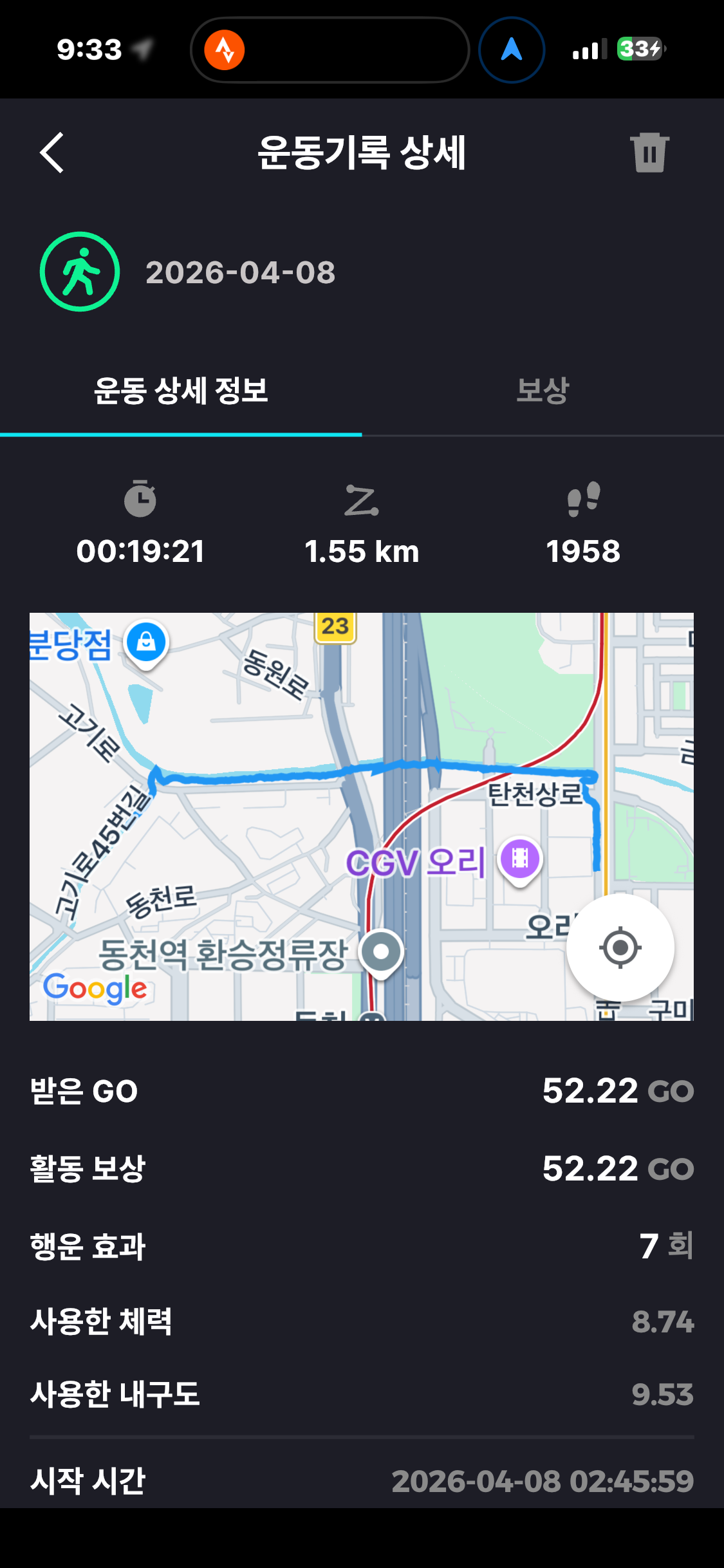Select the 운동 상세 정보 tab
724x1568 pixels.
(181, 391)
